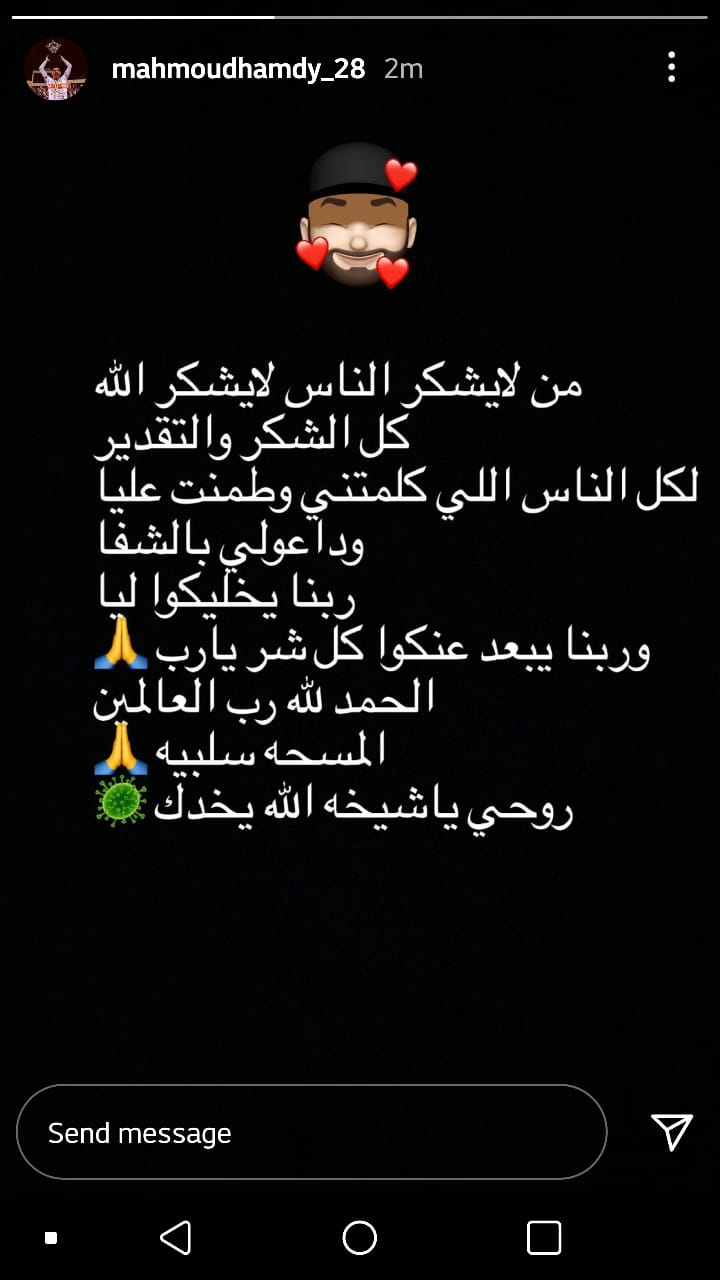Open mahmoudhamdy_28's profile picture
Screen dimensions: 720x1280
click(55, 69)
